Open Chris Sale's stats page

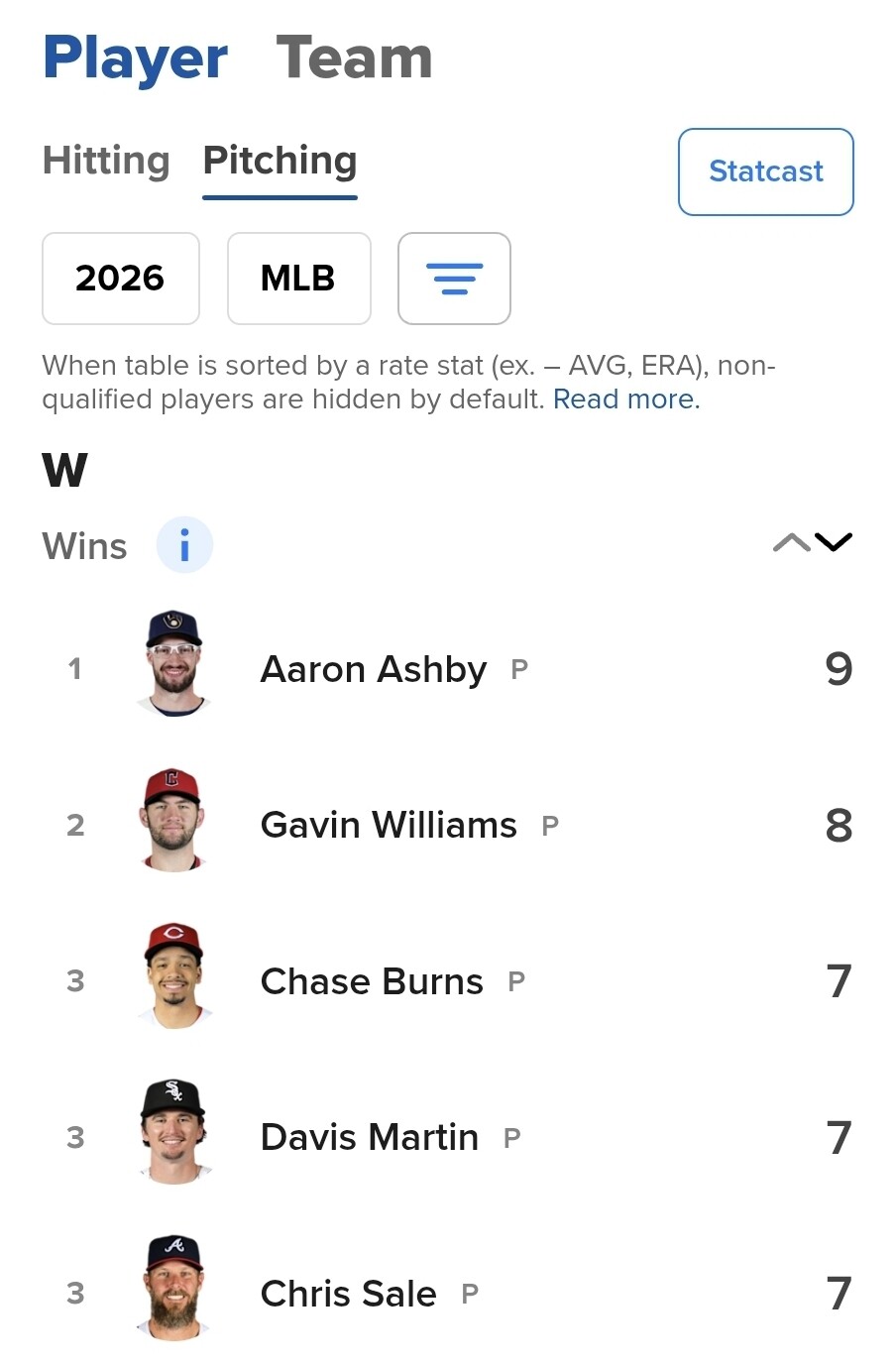[x=448, y=1293]
